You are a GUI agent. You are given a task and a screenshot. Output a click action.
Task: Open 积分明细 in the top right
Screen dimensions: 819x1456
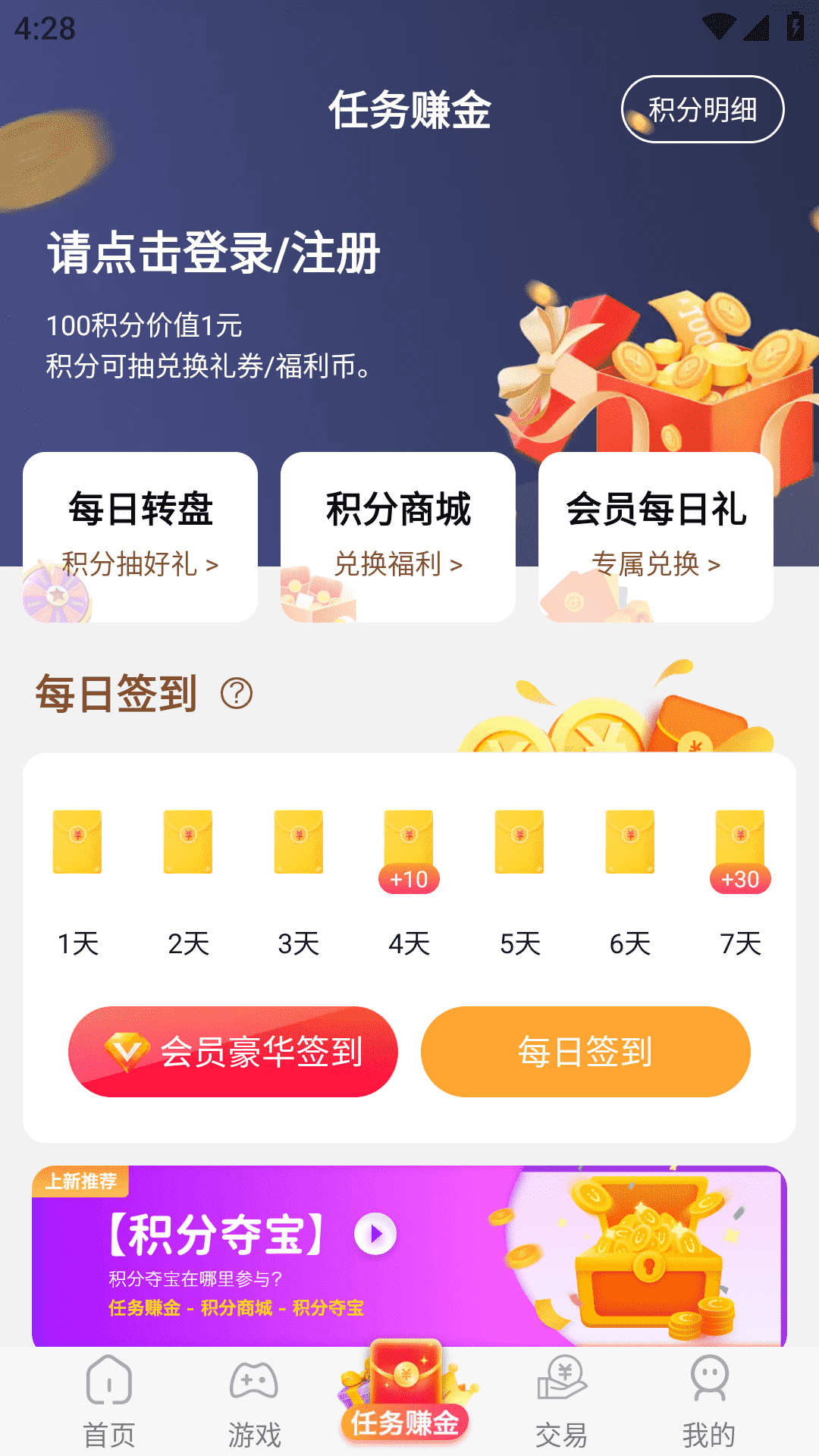point(702,109)
